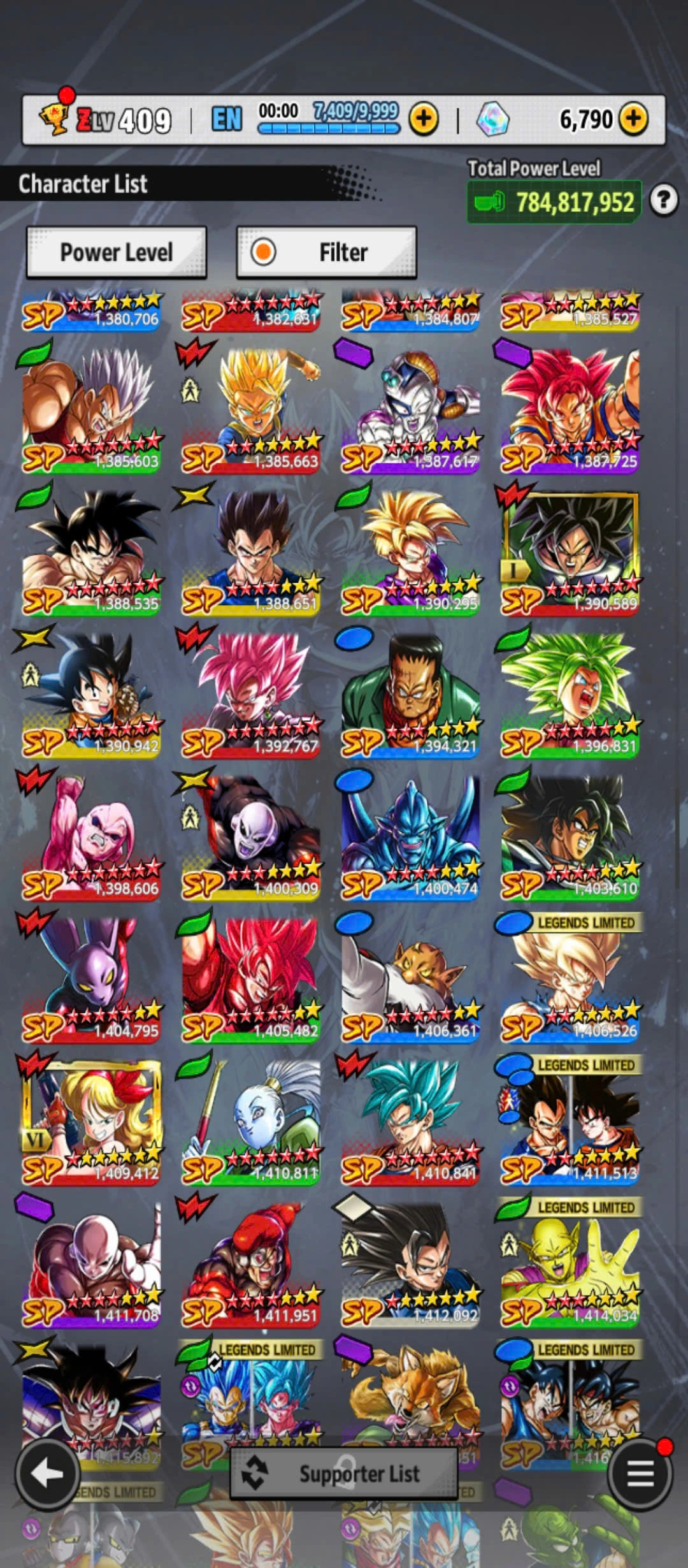688x1568 pixels.
Task: Buy crystals with the plus button
Action: [x=633, y=119]
